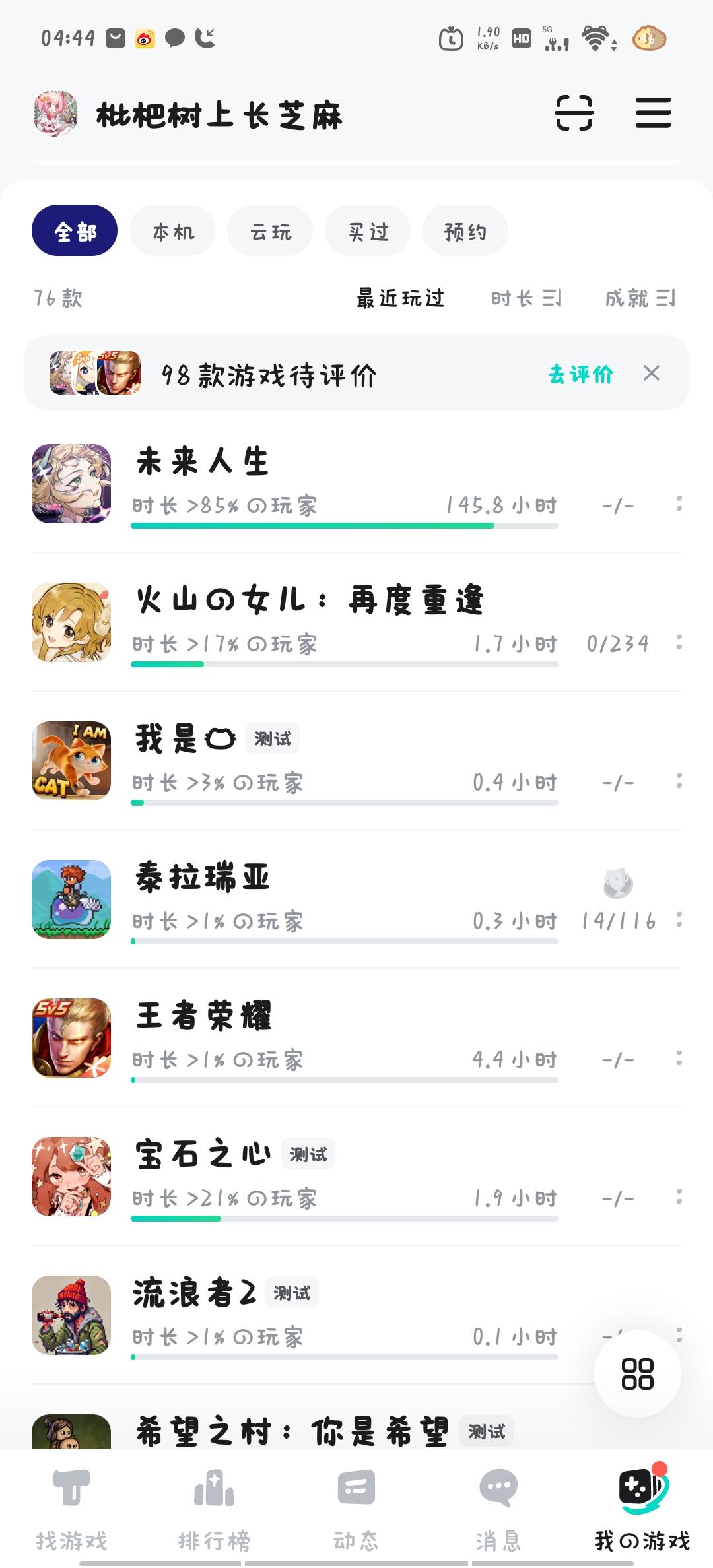Switch to the 买过 filter
The image size is (713, 1568).
click(367, 231)
